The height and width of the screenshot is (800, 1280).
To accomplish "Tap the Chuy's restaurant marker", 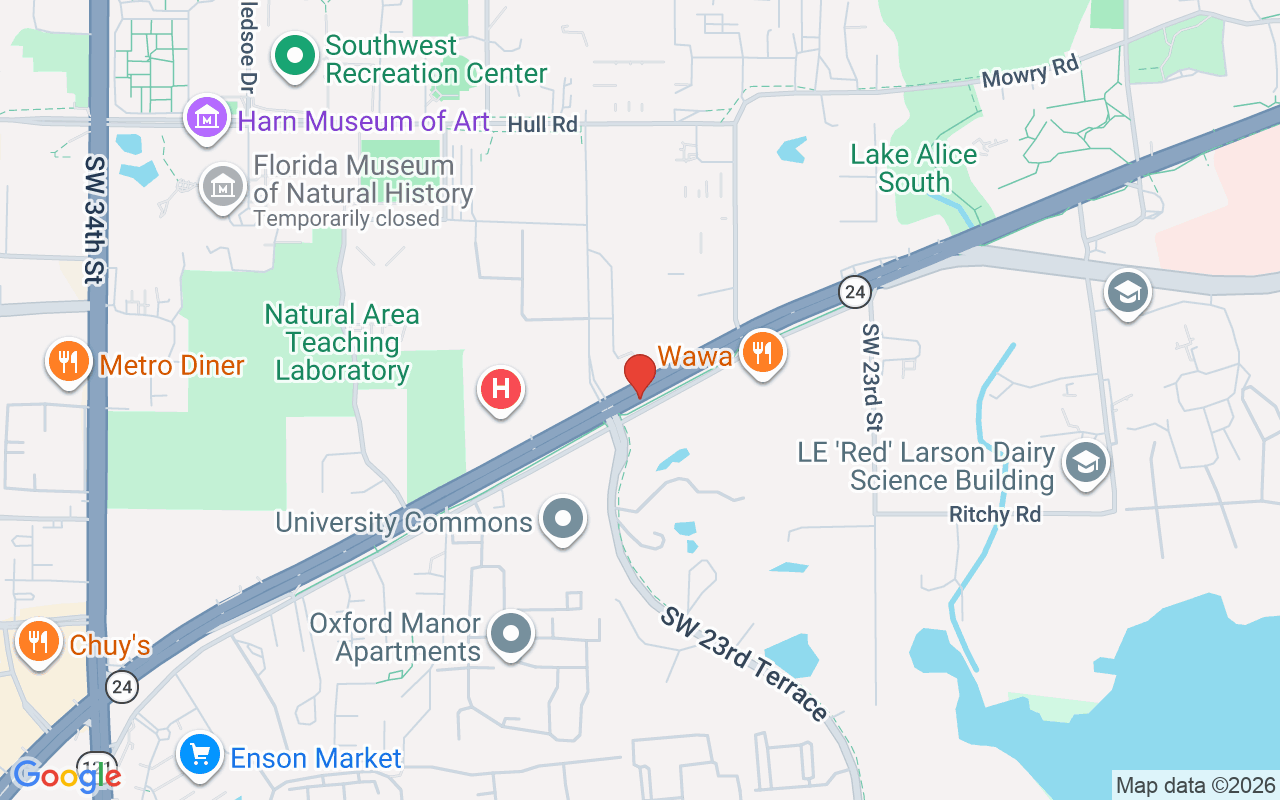I will pos(39,642).
